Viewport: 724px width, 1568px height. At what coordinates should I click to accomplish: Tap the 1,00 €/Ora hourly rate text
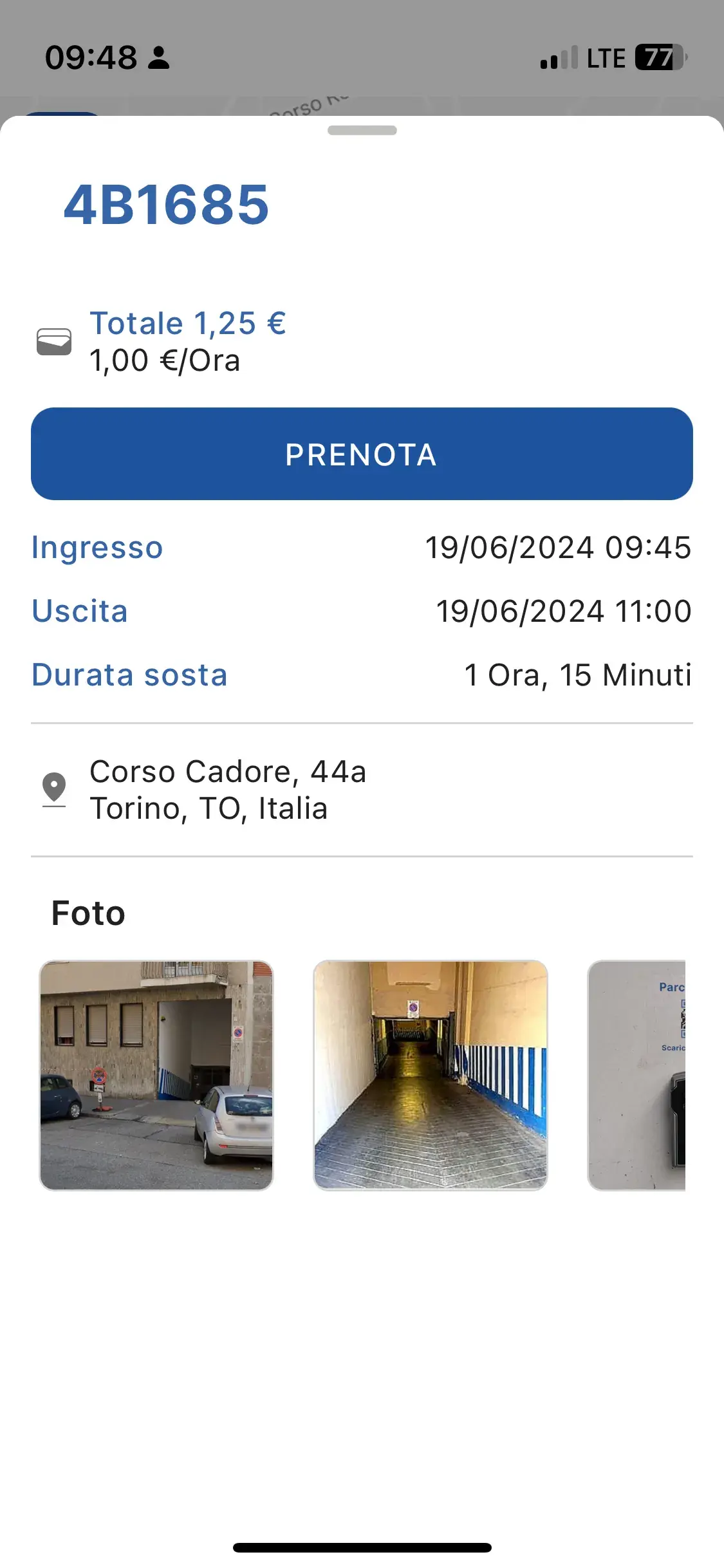[163, 360]
